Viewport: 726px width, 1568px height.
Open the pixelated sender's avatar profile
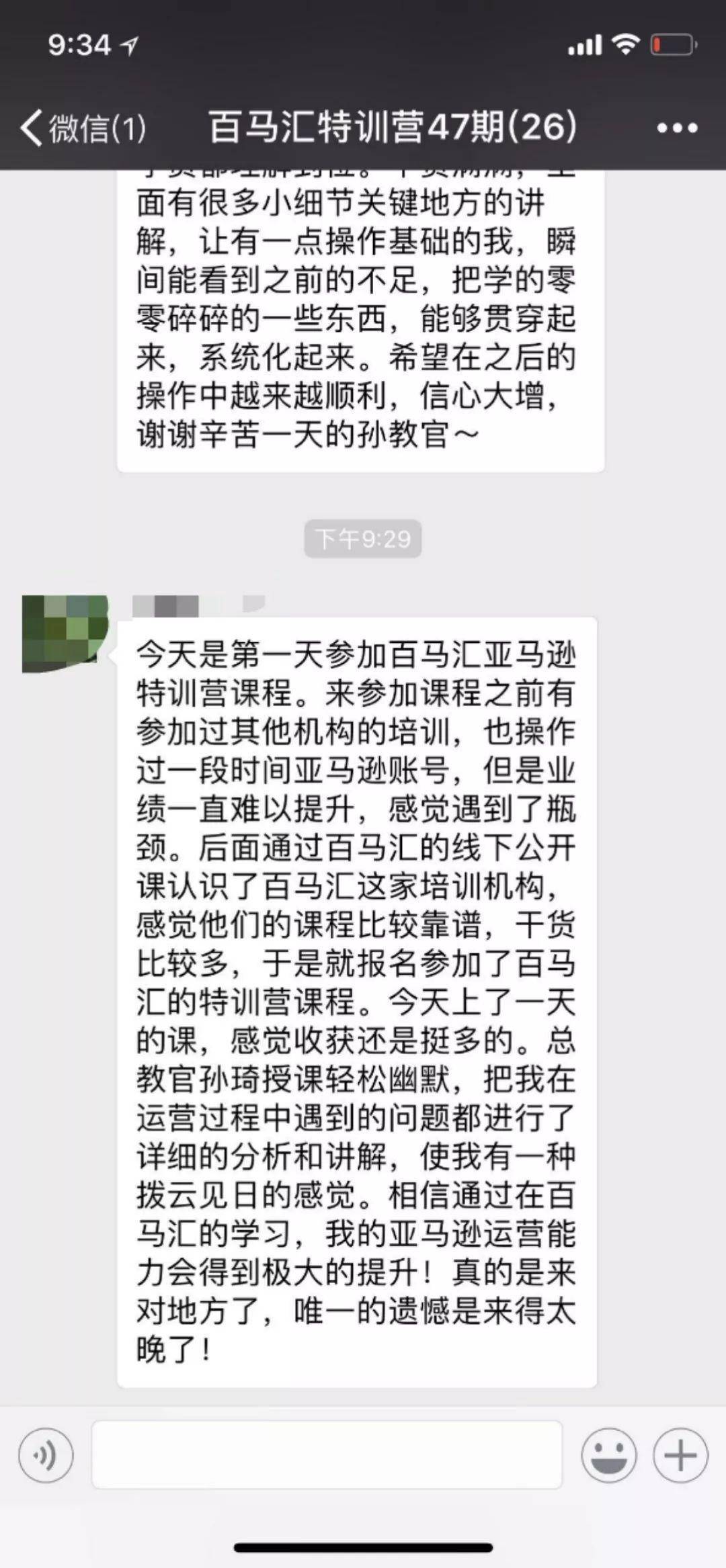pos(65,634)
